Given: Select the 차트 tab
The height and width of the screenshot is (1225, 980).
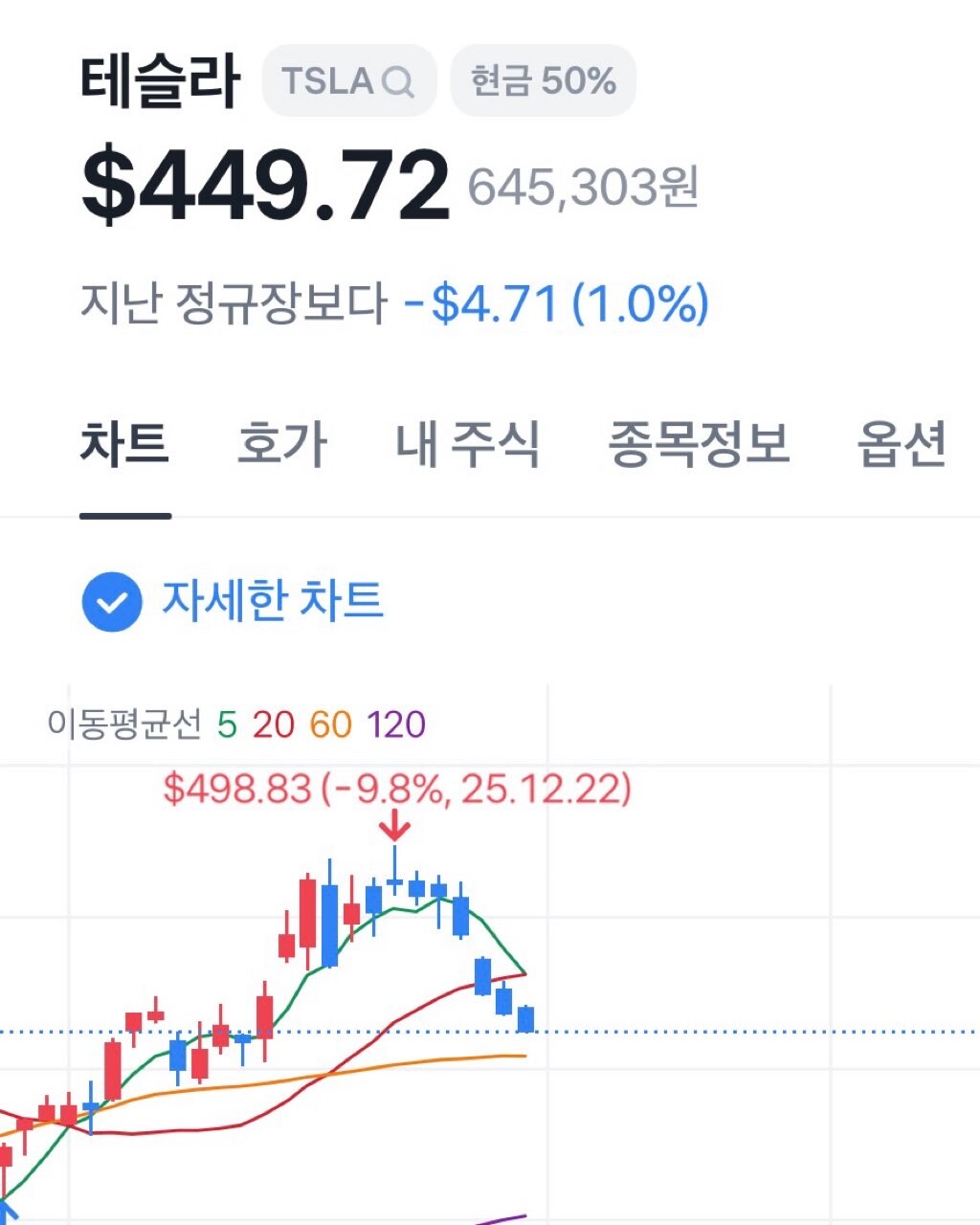Looking at the screenshot, I should 124,445.
